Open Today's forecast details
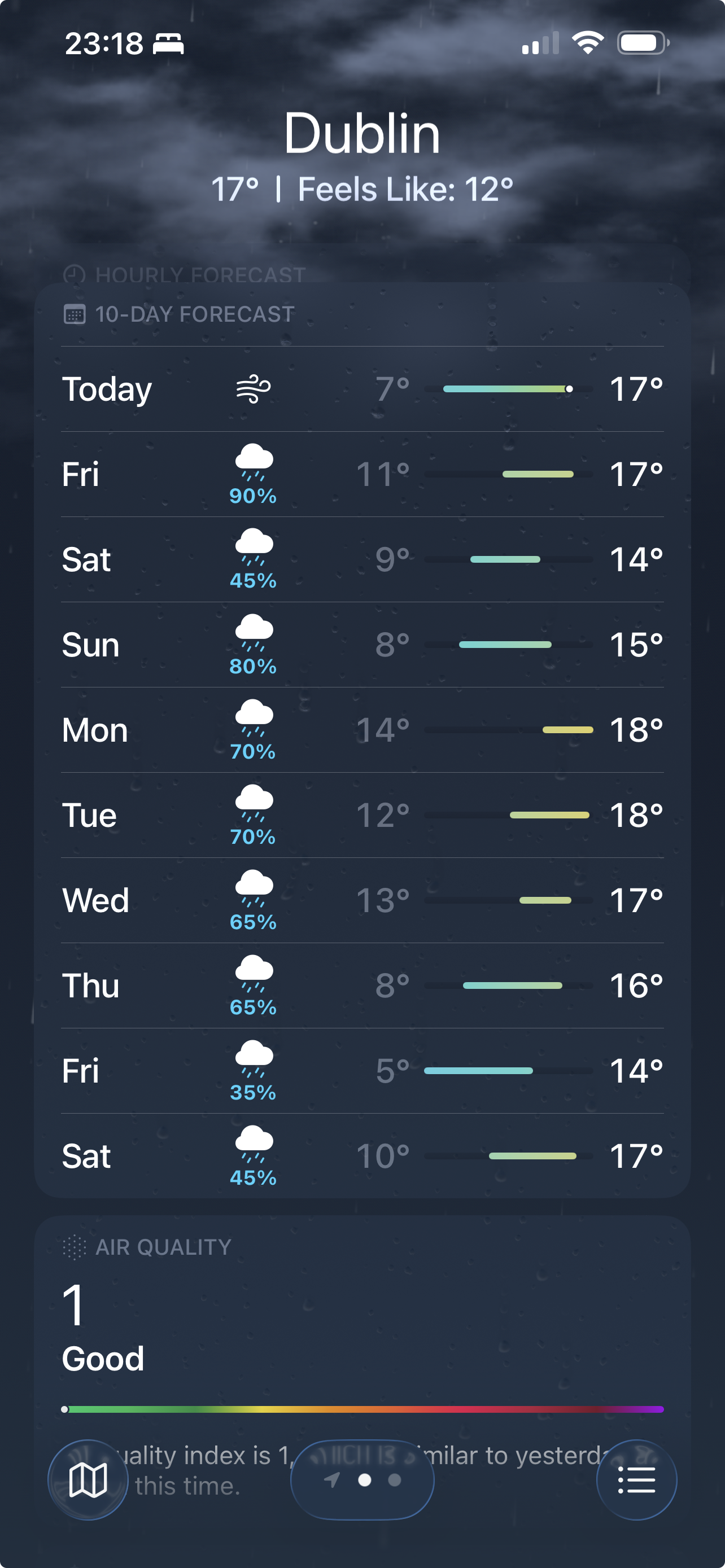Image resolution: width=725 pixels, height=1568 pixels. point(362,389)
